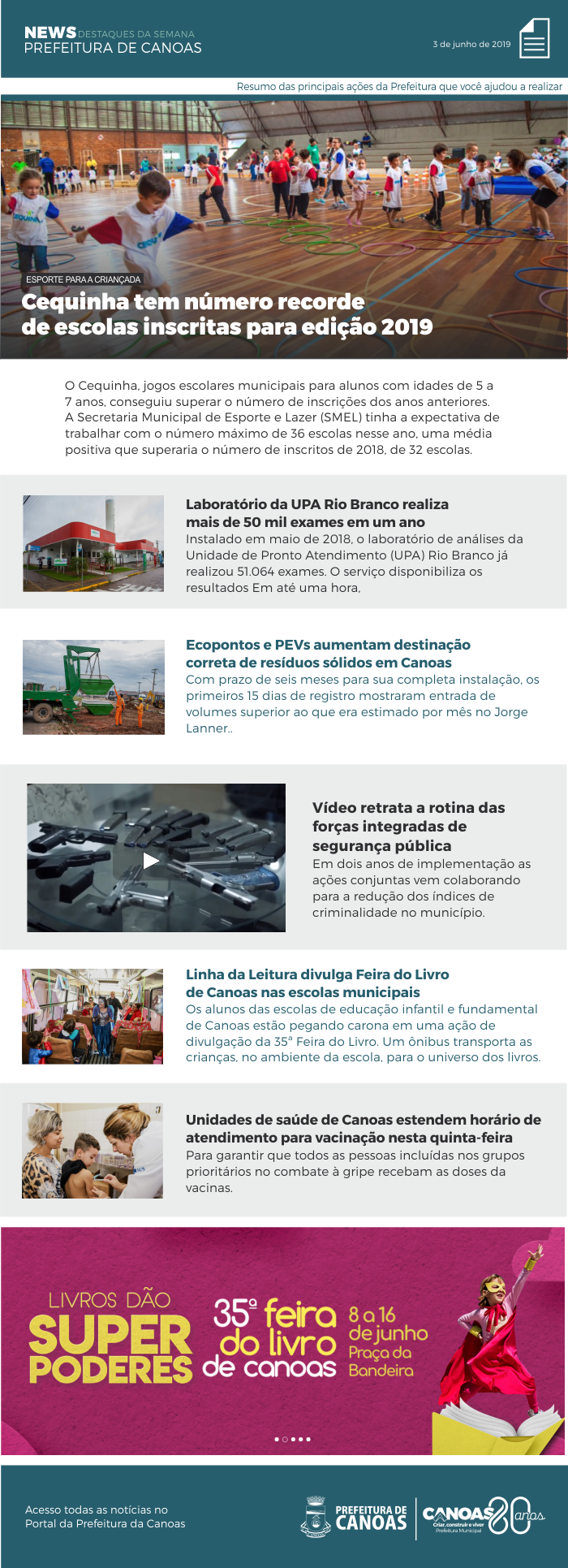This screenshot has width=568, height=1568.
Task: Read the Ecopontos e PEVs article
Action: coord(328,654)
